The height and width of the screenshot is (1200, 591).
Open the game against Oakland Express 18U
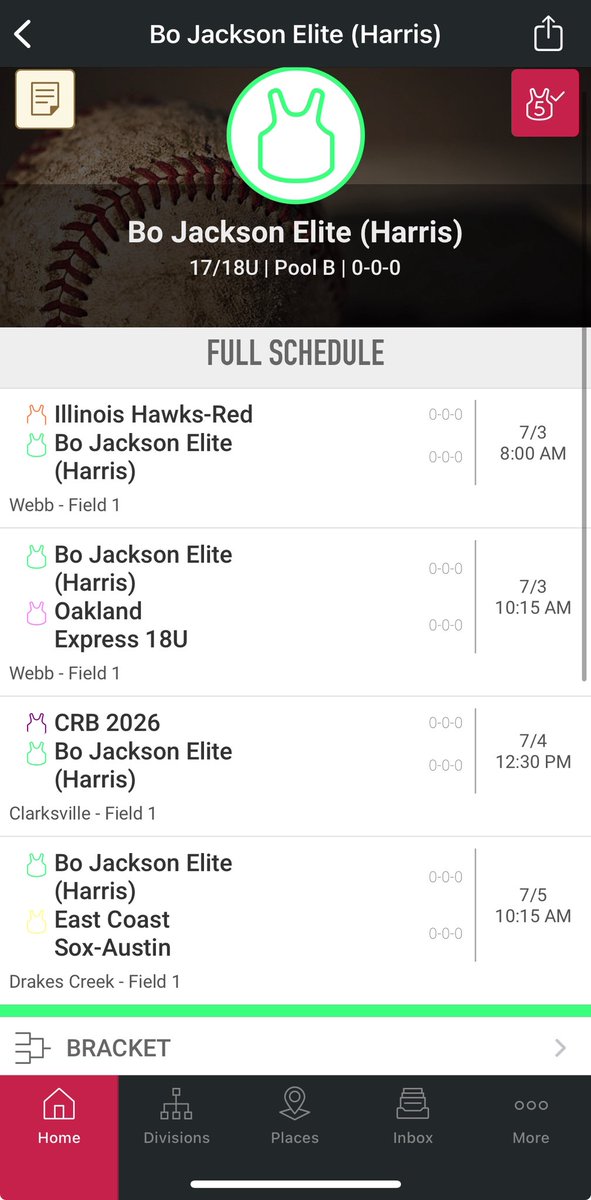(295, 612)
